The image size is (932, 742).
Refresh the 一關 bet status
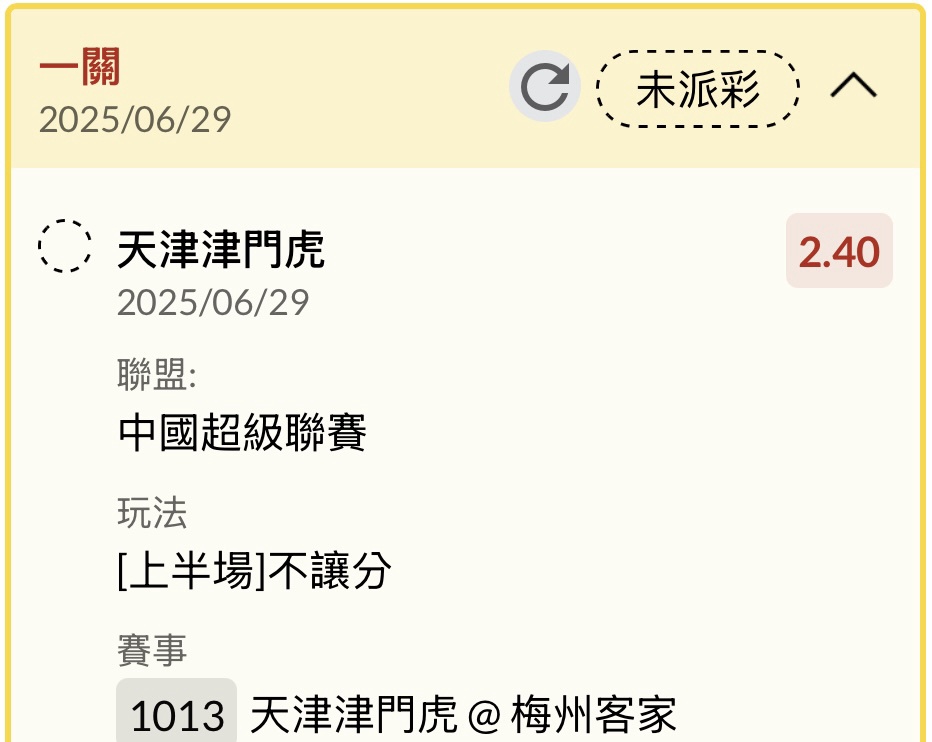[x=545, y=88]
